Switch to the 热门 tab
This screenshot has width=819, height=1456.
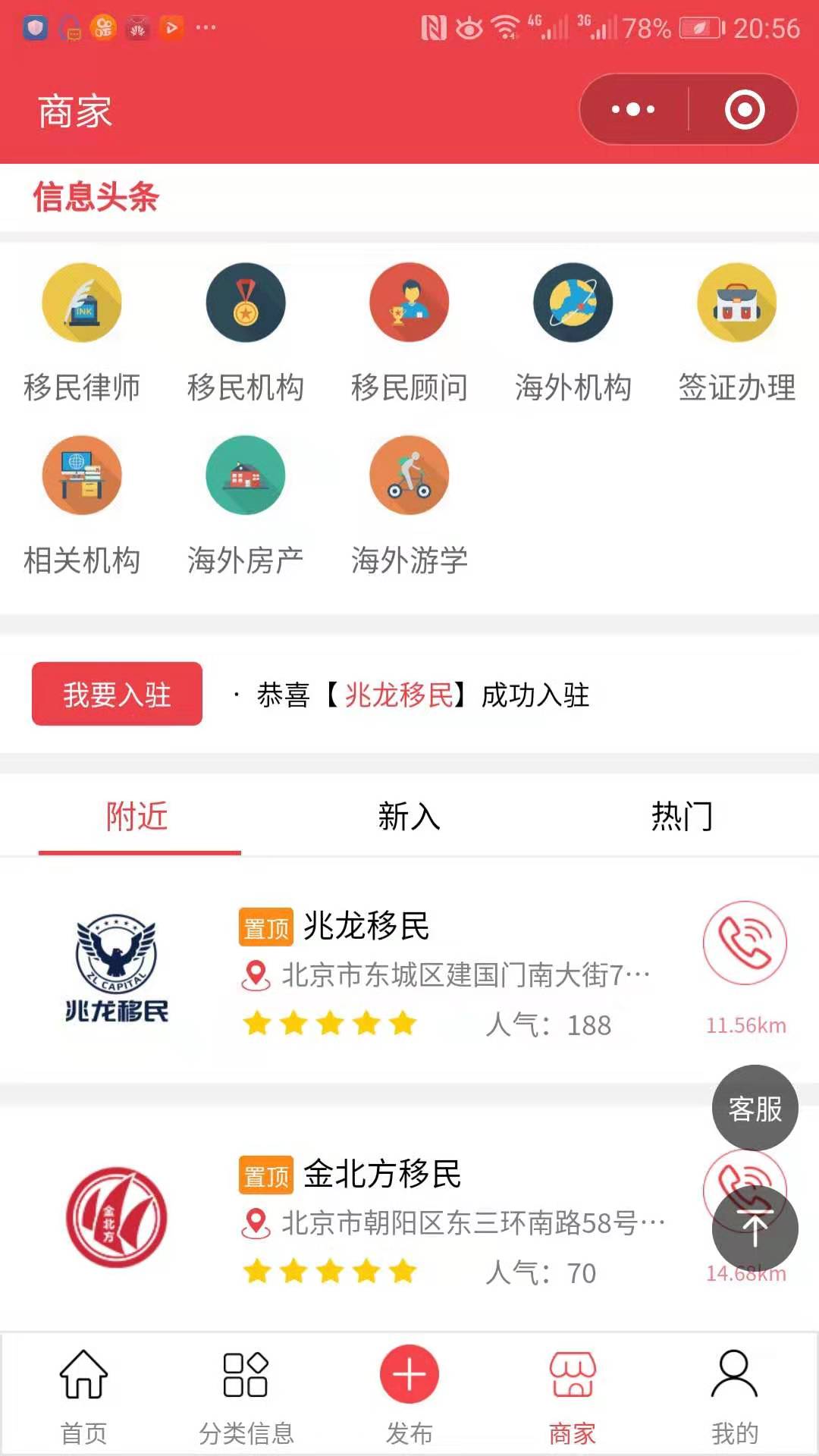[x=682, y=817]
